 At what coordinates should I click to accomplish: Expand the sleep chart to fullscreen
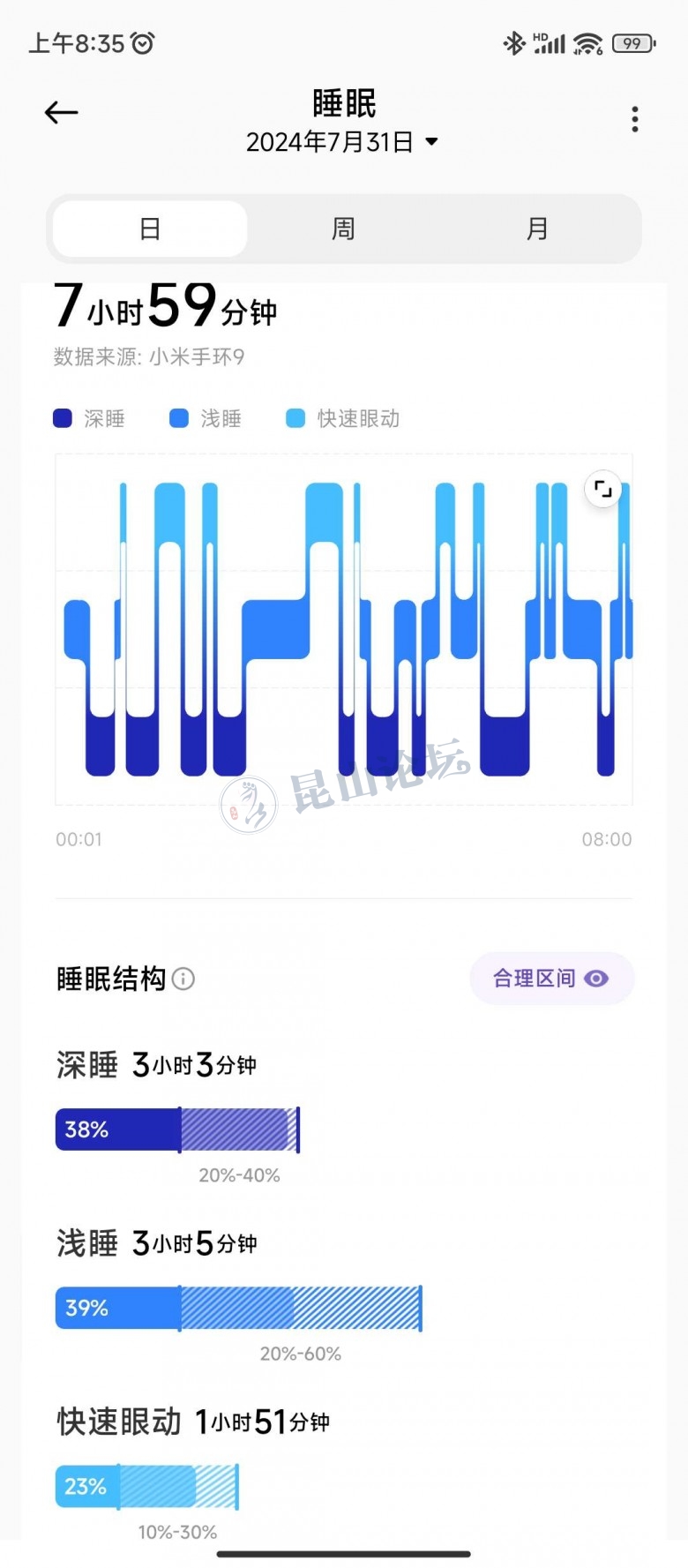[x=603, y=489]
